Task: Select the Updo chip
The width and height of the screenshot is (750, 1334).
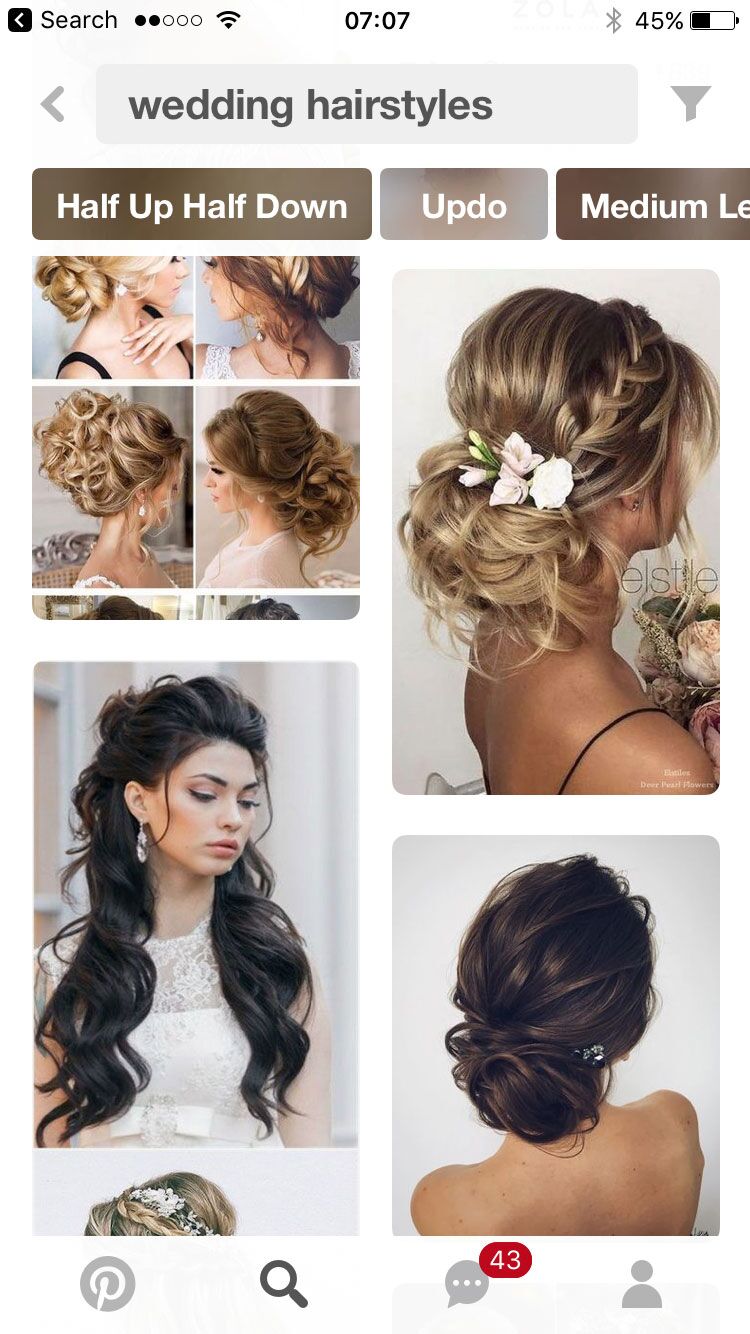Action: tap(464, 204)
